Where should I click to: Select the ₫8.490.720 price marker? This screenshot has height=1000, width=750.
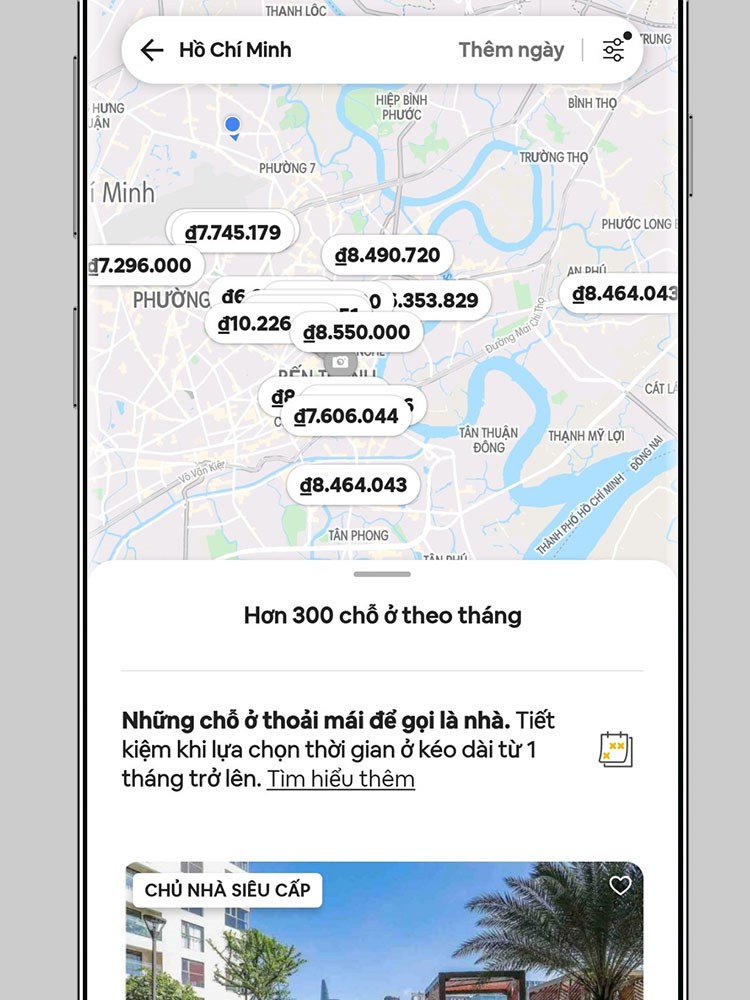[387, 255]
